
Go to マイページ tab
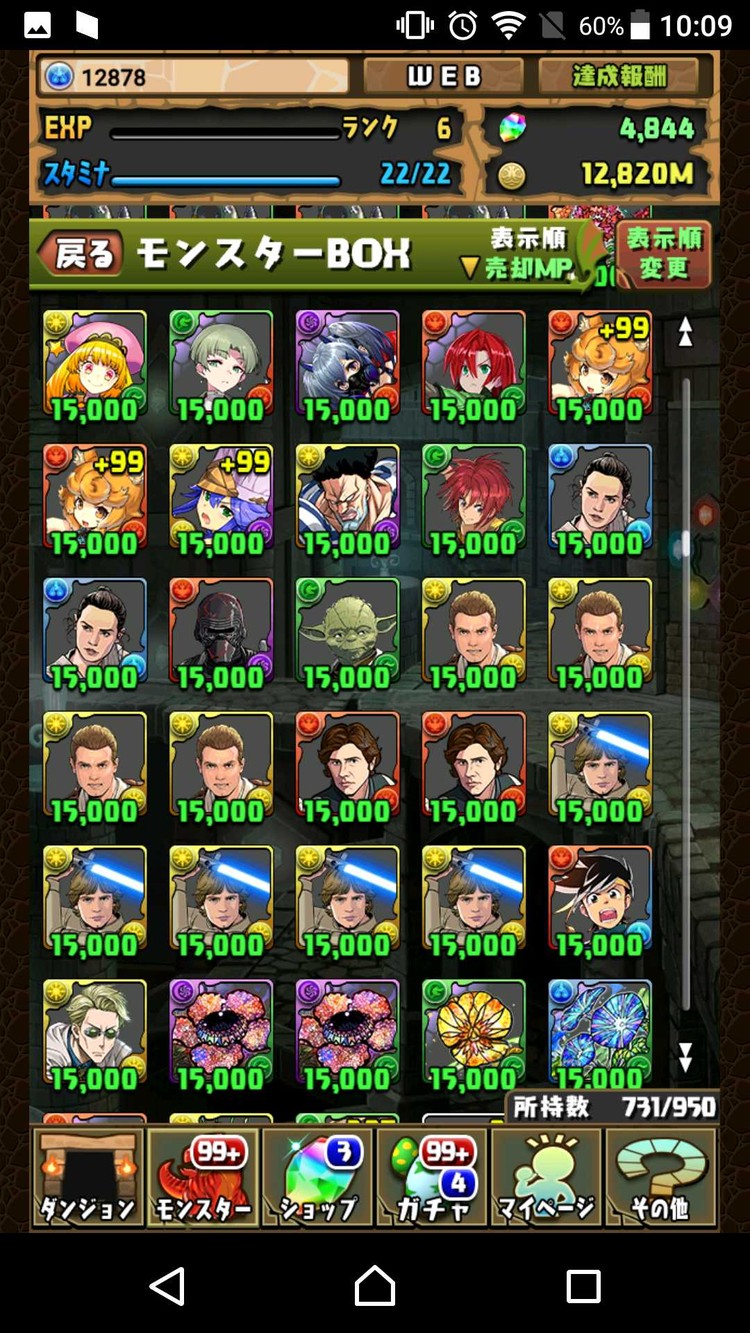pos(546,1176)
